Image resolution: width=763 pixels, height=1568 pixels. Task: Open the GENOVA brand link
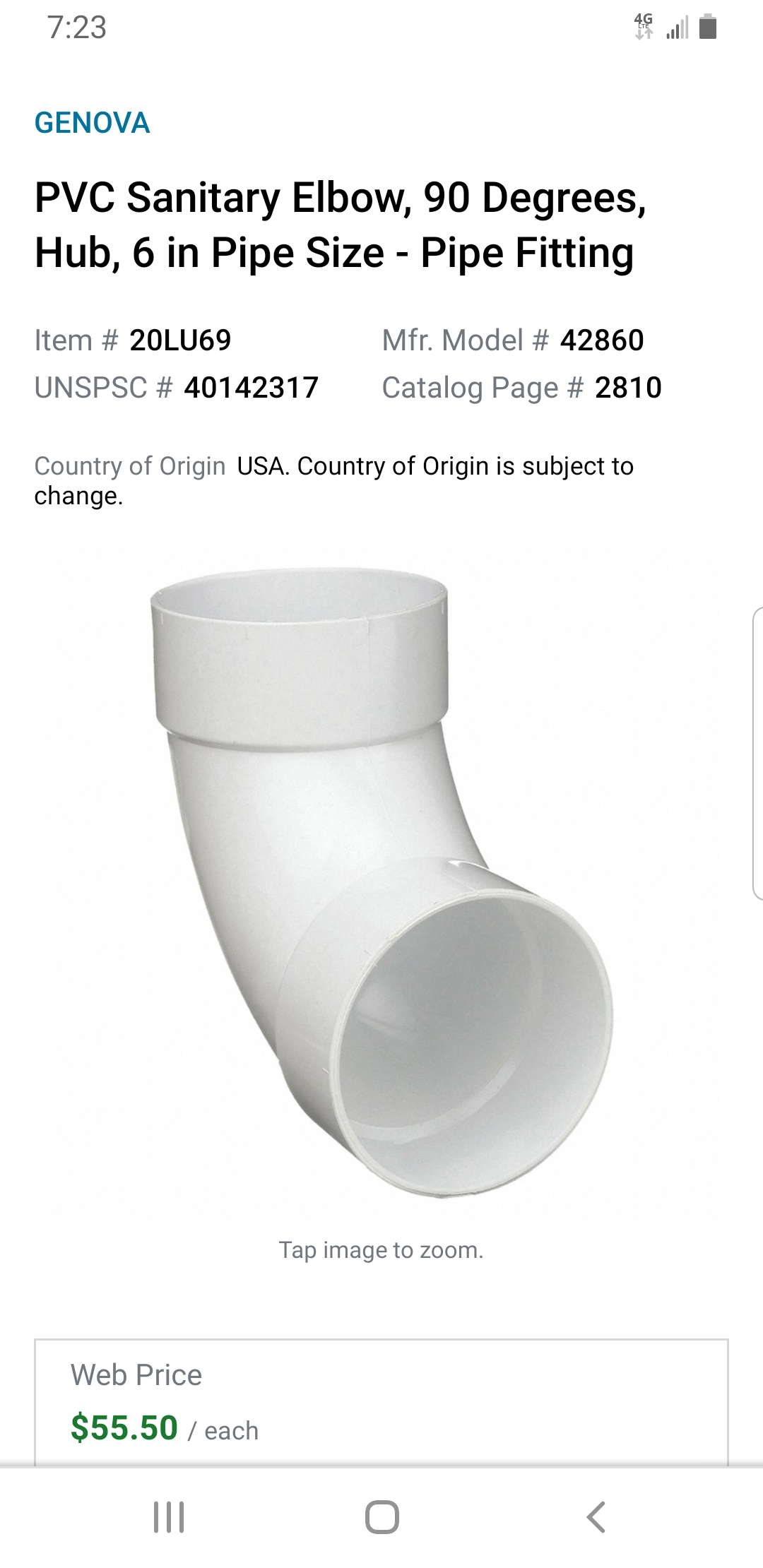92,123
